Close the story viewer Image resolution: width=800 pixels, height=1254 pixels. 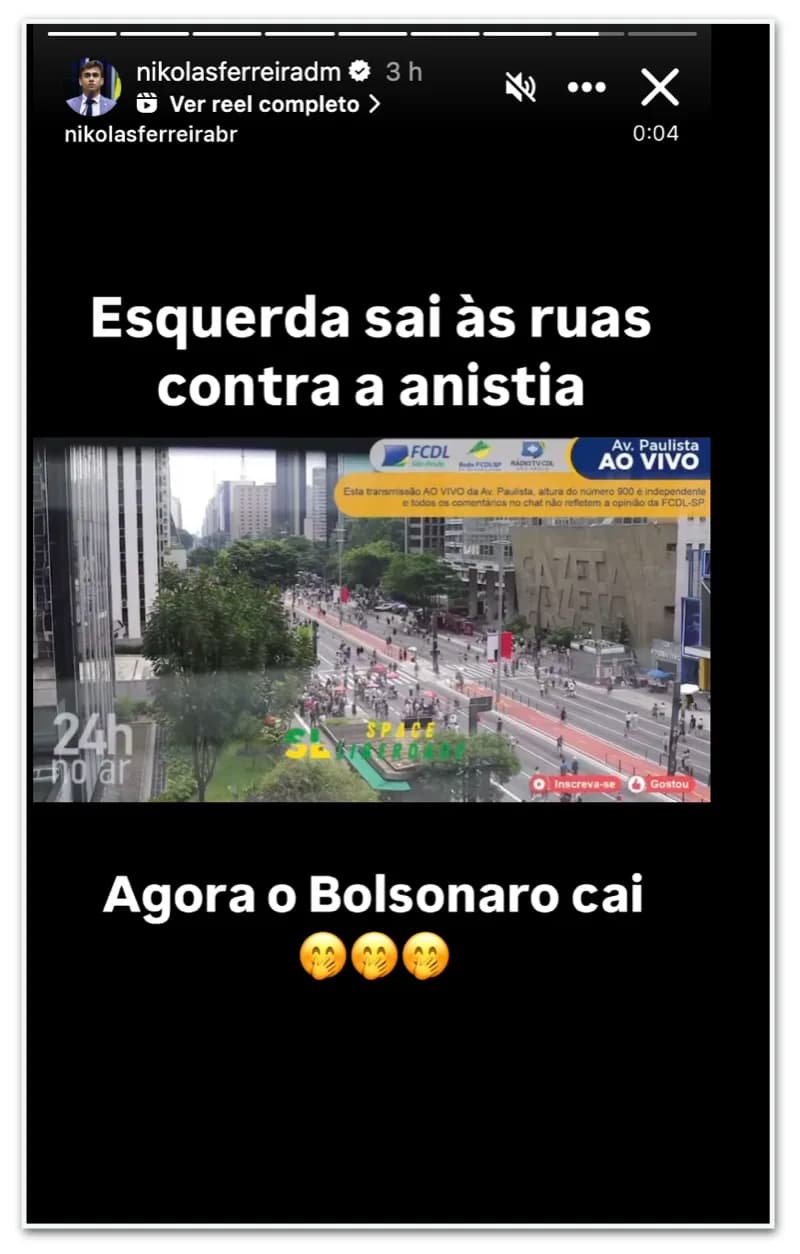coord(660,88)
